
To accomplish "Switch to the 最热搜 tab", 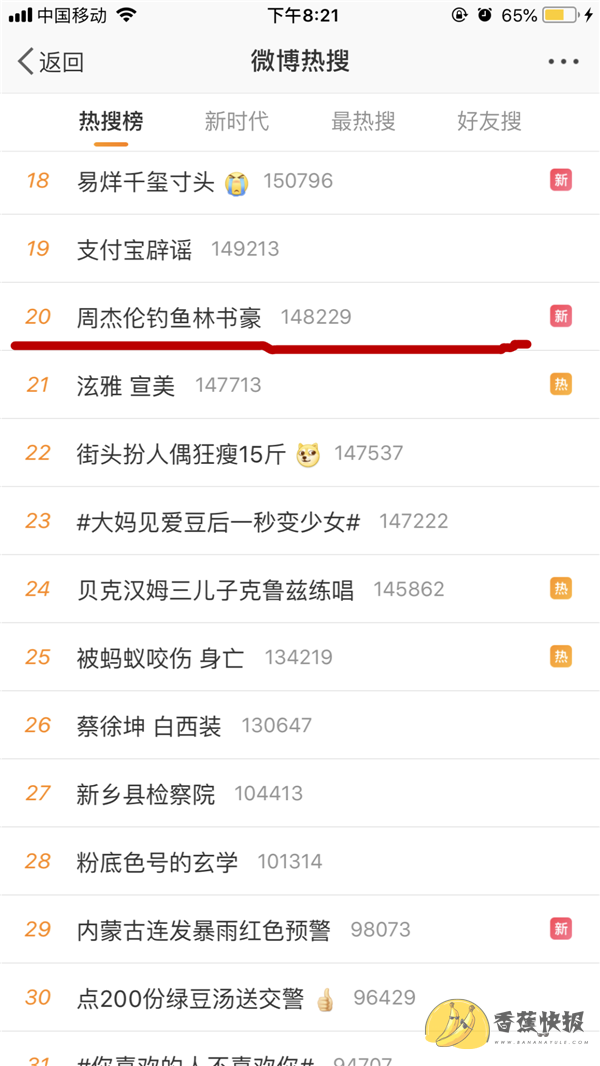I will coord(363,122).
